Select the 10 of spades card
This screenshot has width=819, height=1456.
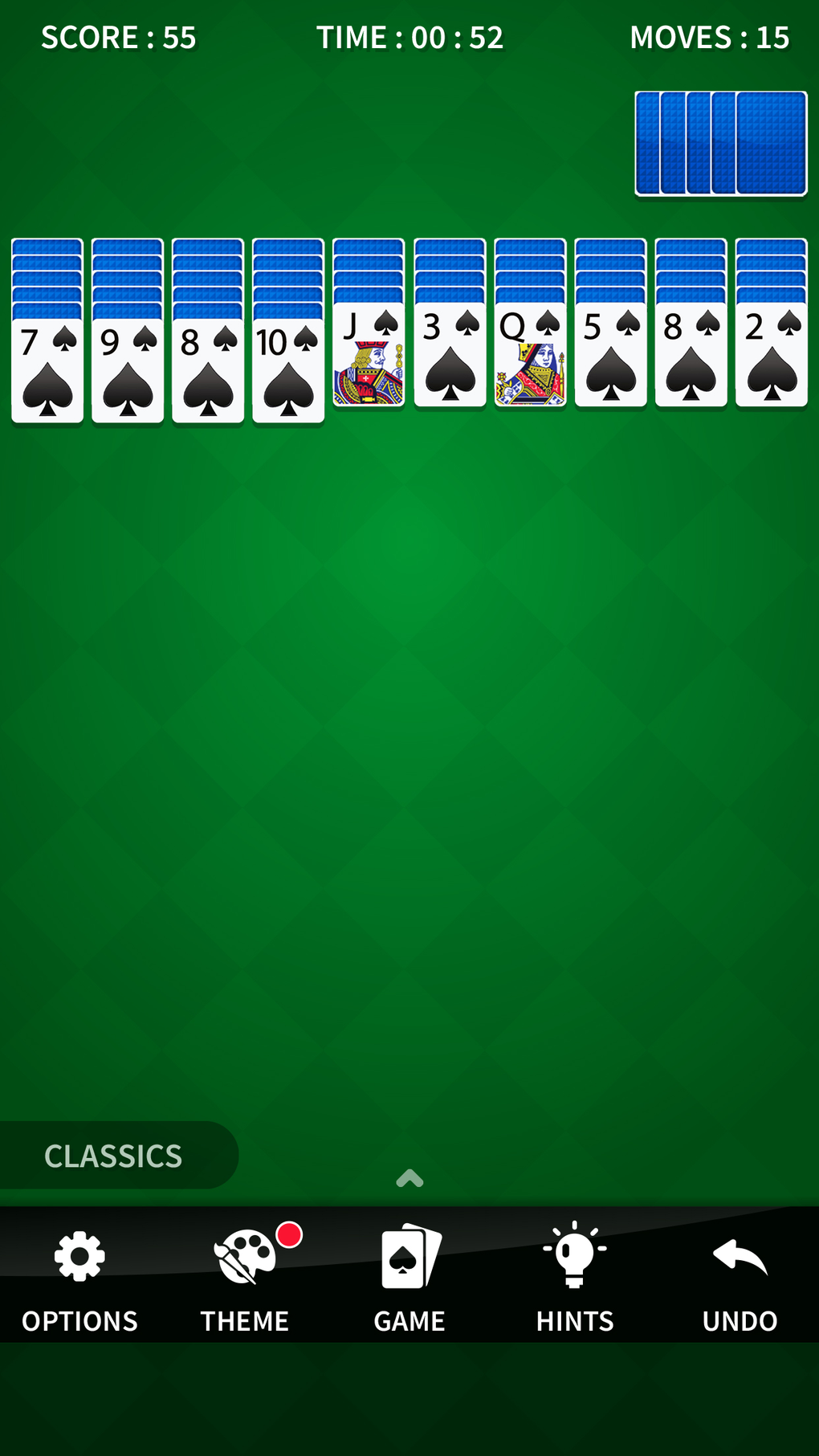288,370
